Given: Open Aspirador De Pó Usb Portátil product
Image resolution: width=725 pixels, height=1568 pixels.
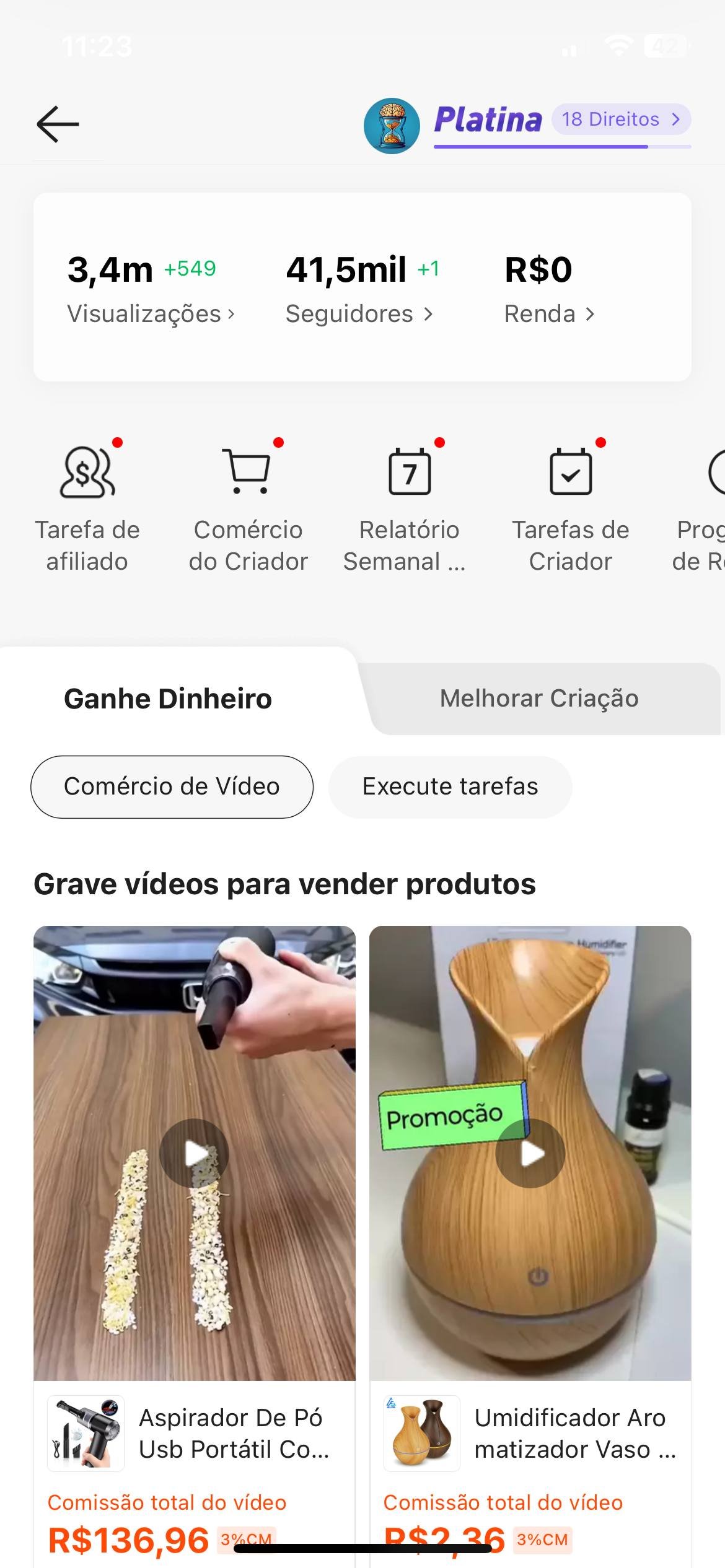Looking at the screenshot, I should (233, 1433).
